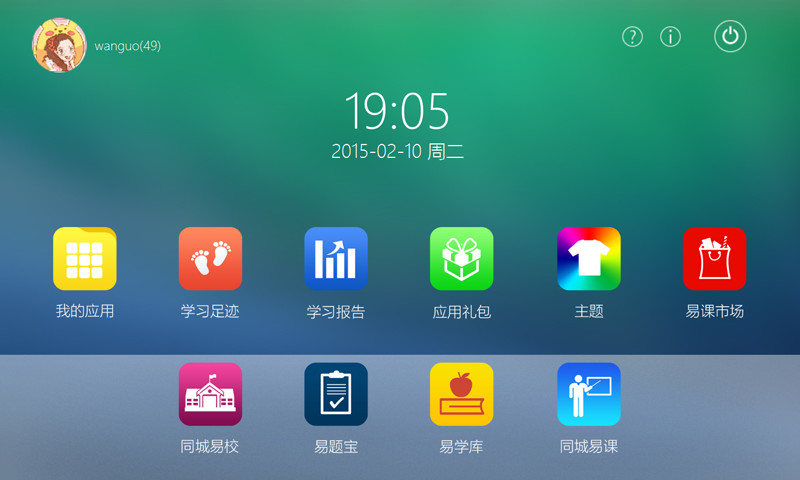The height and width of the screenshot is (480, 800).
Task: Launch 学习足迹 app
Action: tap(210, 259)
